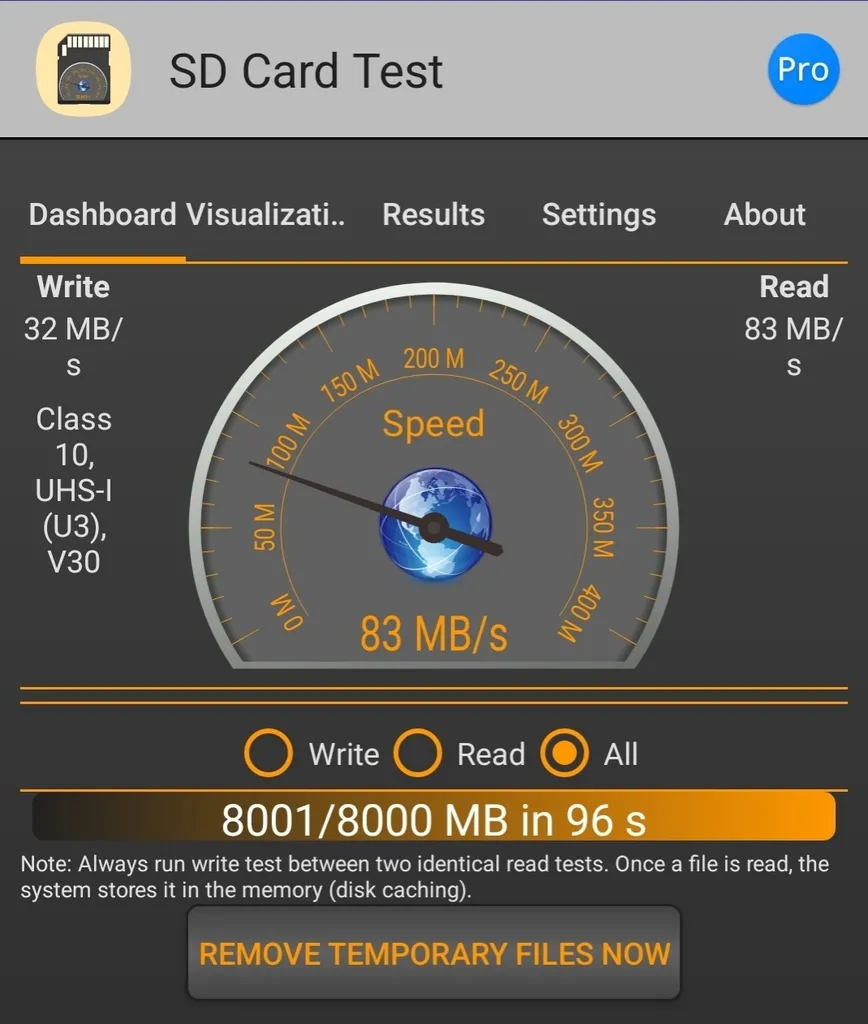This screenshot has width=868, height=1024.
Task: Tap the blue Pro upgrade button
Action: click(x=803, y=70)
